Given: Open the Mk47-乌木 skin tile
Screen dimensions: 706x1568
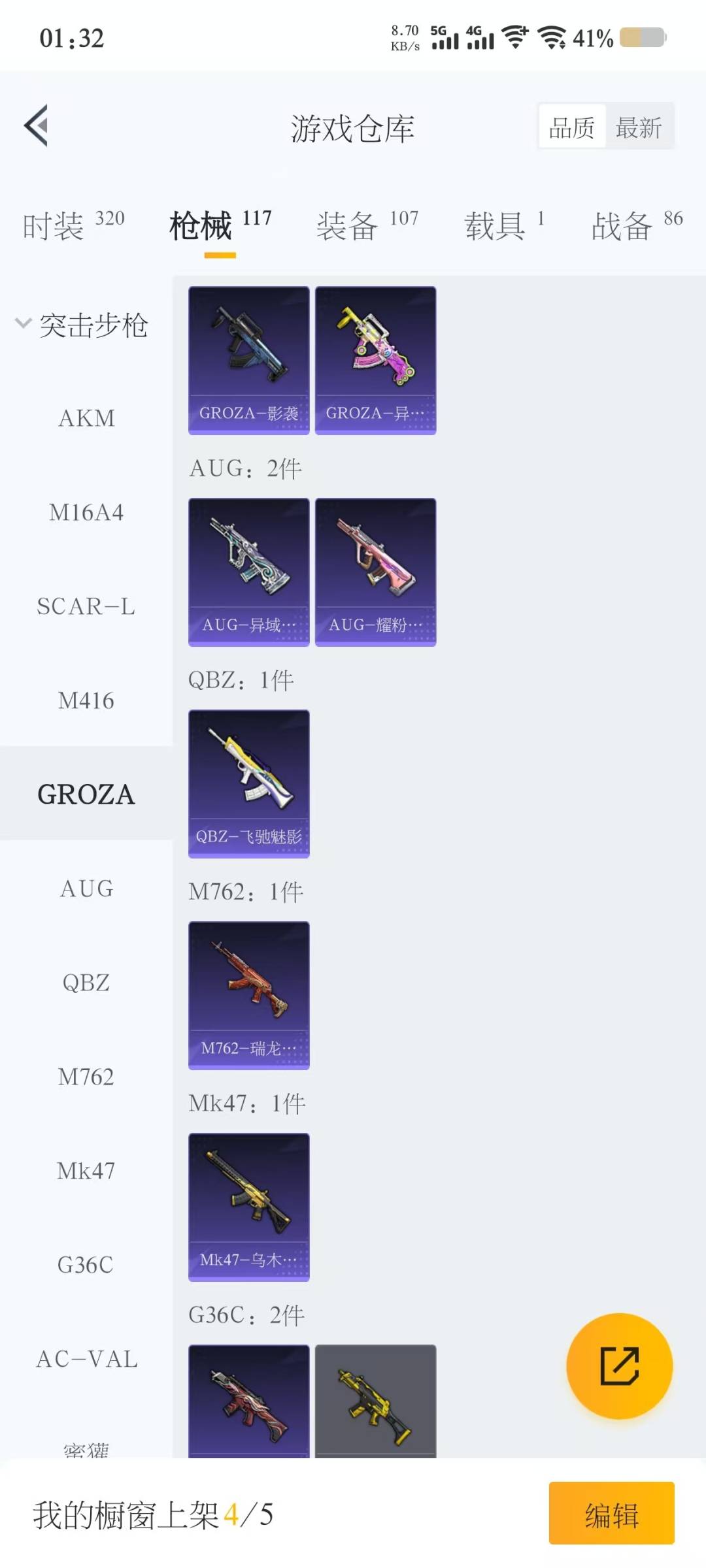Looking at the screenshot, I should tap(248, 1207).
